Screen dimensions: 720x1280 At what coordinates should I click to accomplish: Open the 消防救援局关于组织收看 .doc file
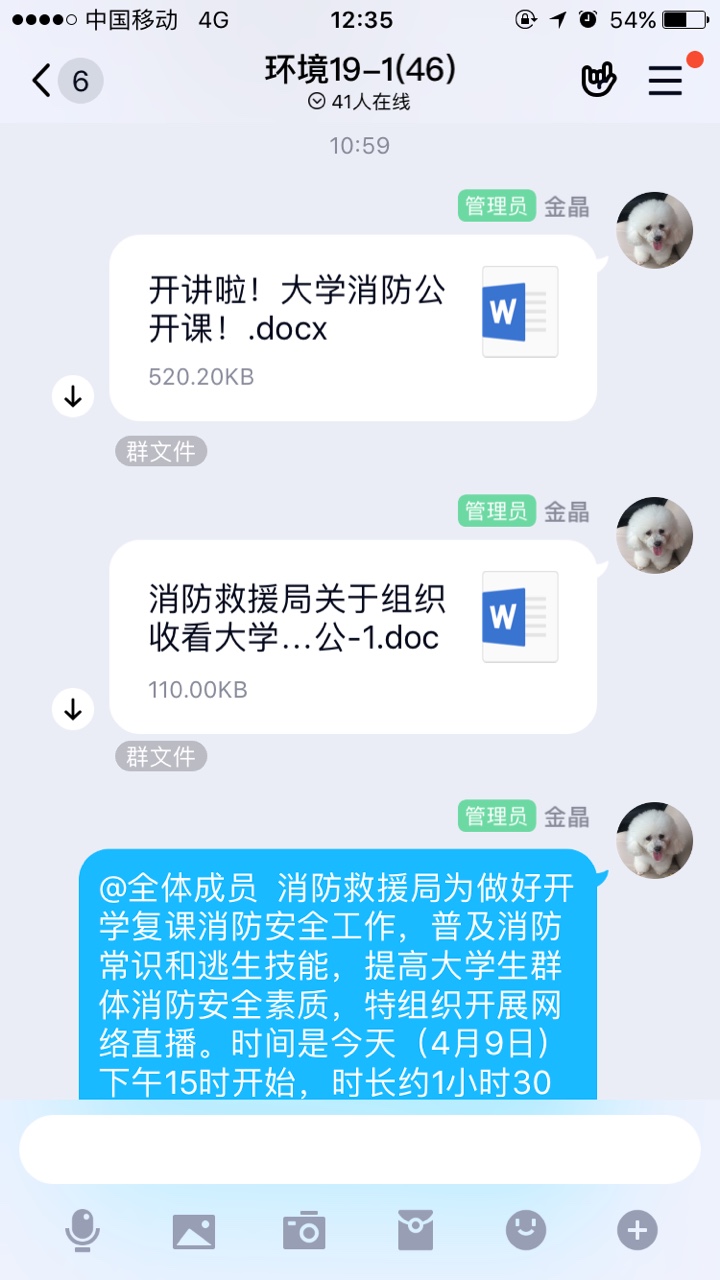[x=352, y=632]
